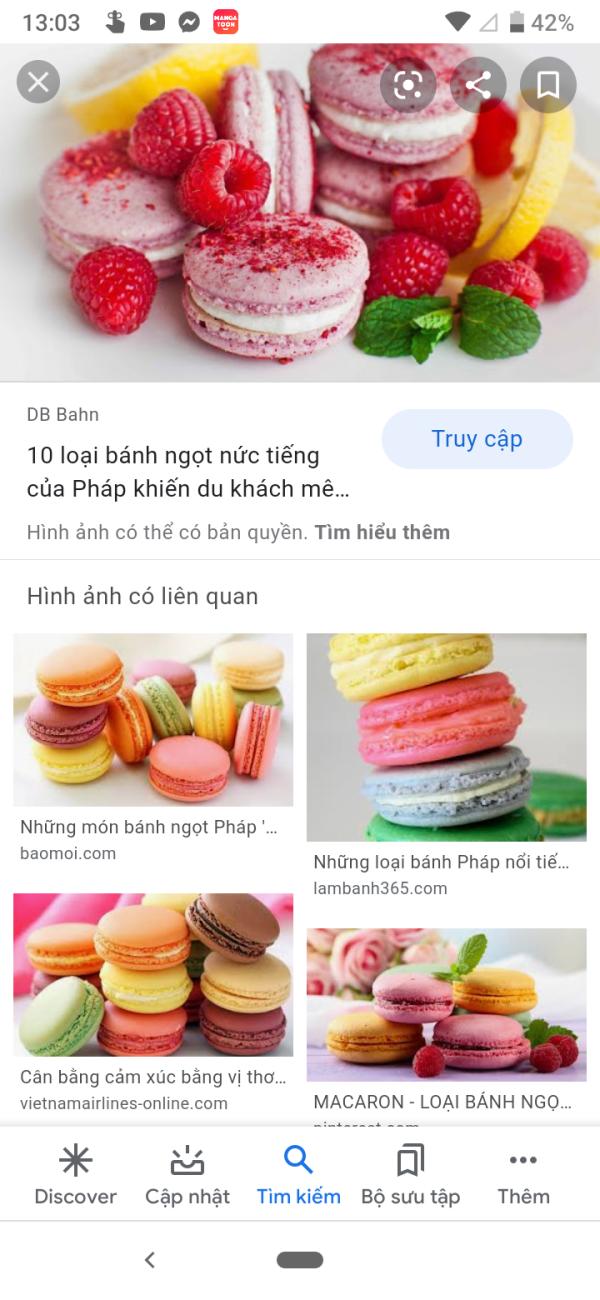Go back with the system back button
Screen dimensions: 600x1300
pyautogui.click(x=150, y=1260)
